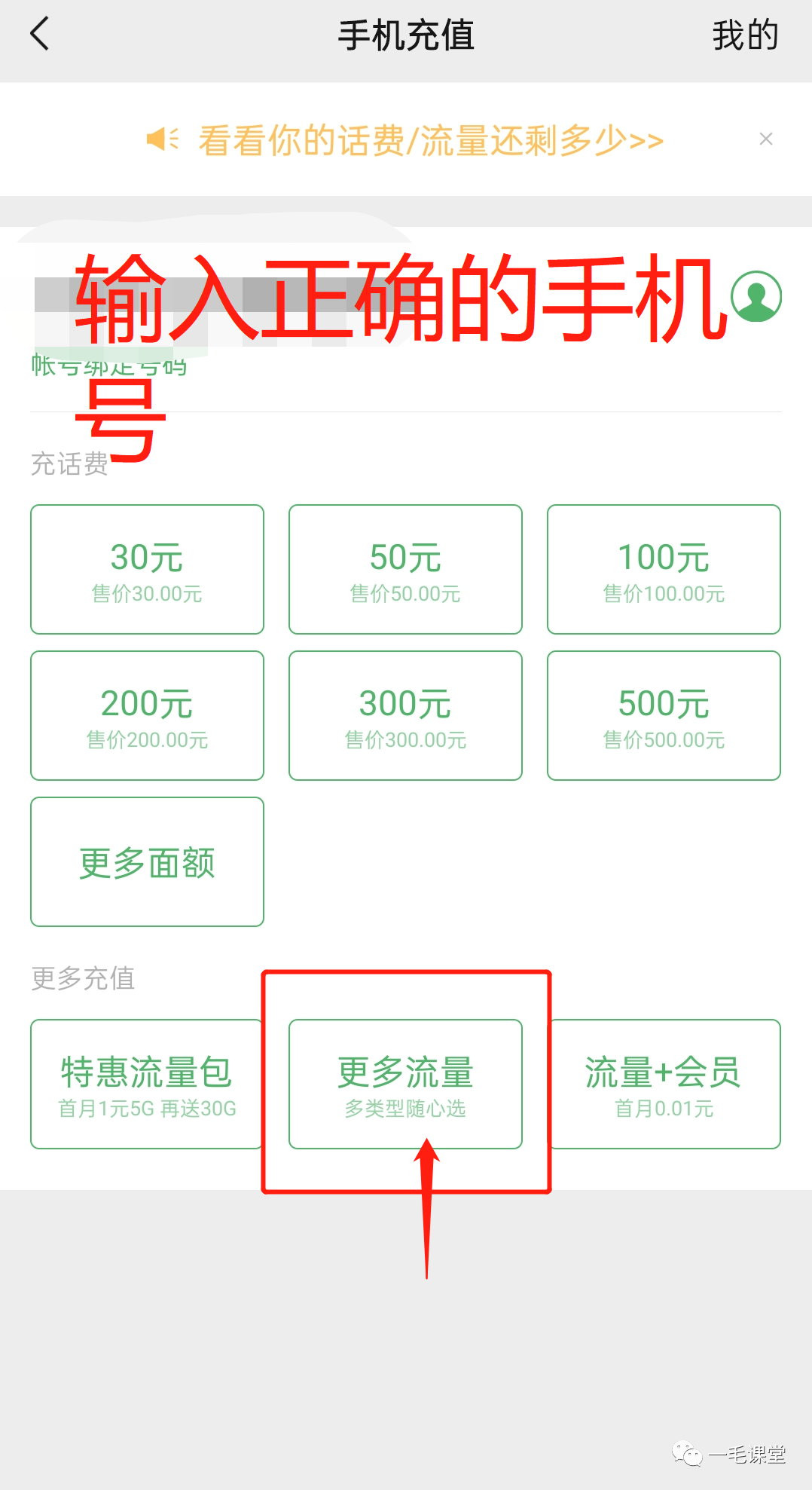The image size is (812, 1490).
Task: Choose the 100元 recharge amount
Action: point(664,569)
